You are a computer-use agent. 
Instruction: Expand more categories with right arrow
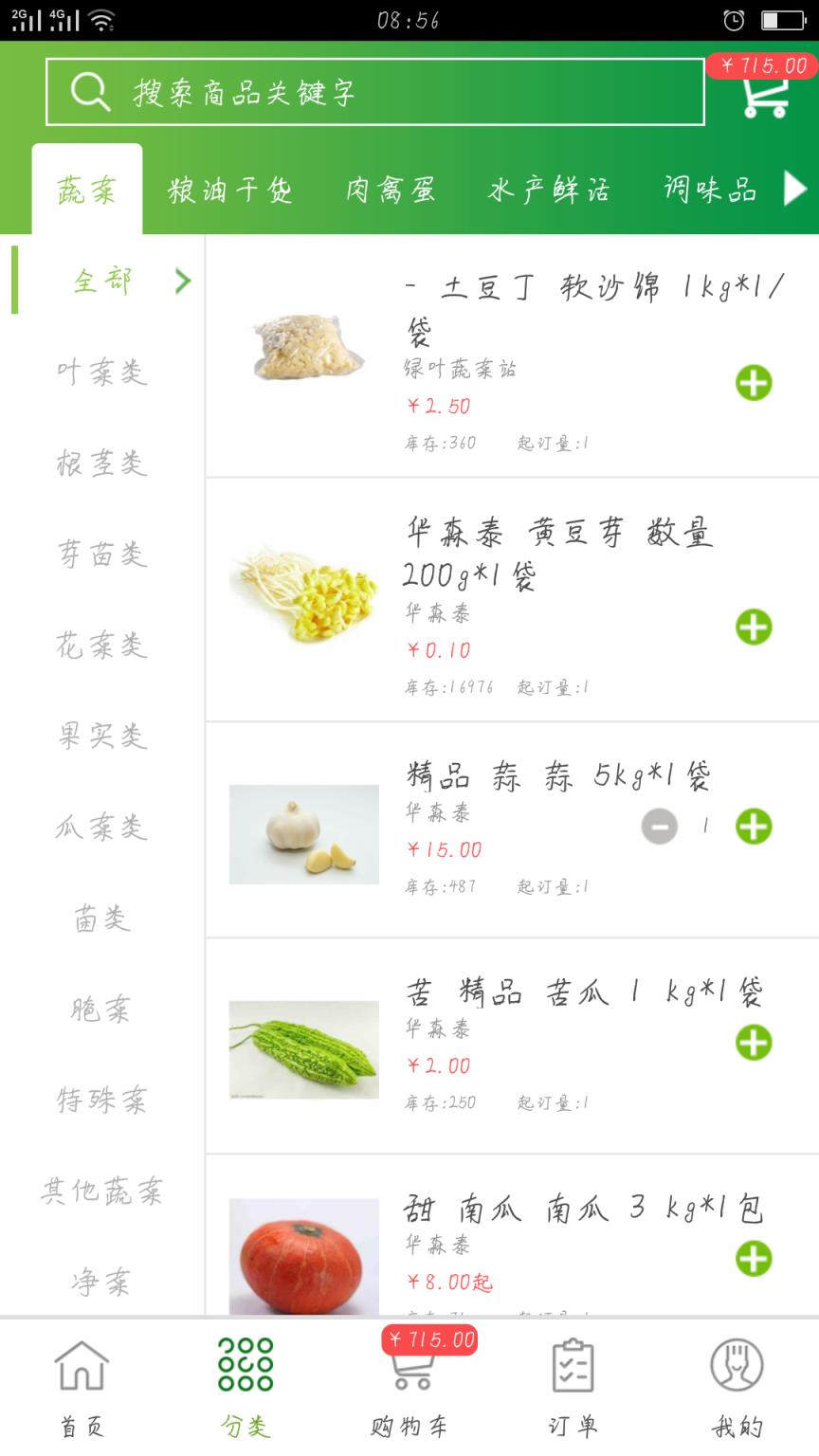coord(796,189)
